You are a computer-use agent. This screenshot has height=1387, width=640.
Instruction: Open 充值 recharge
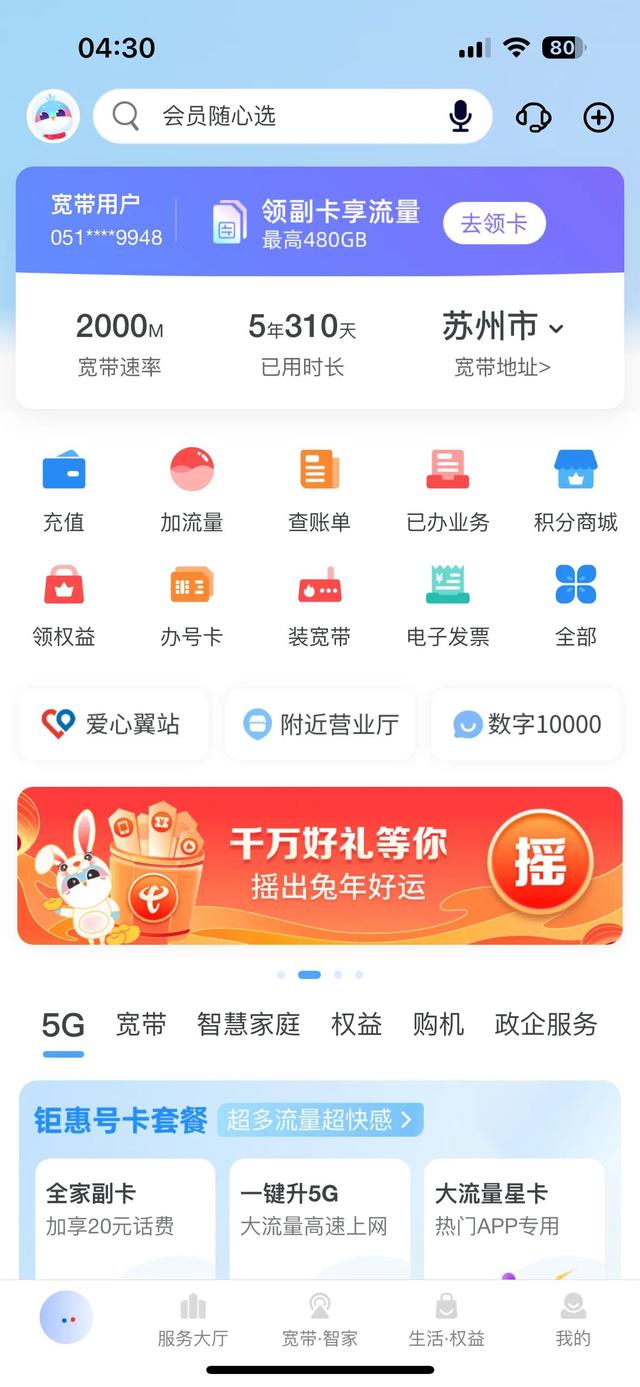tap(64, 490)
